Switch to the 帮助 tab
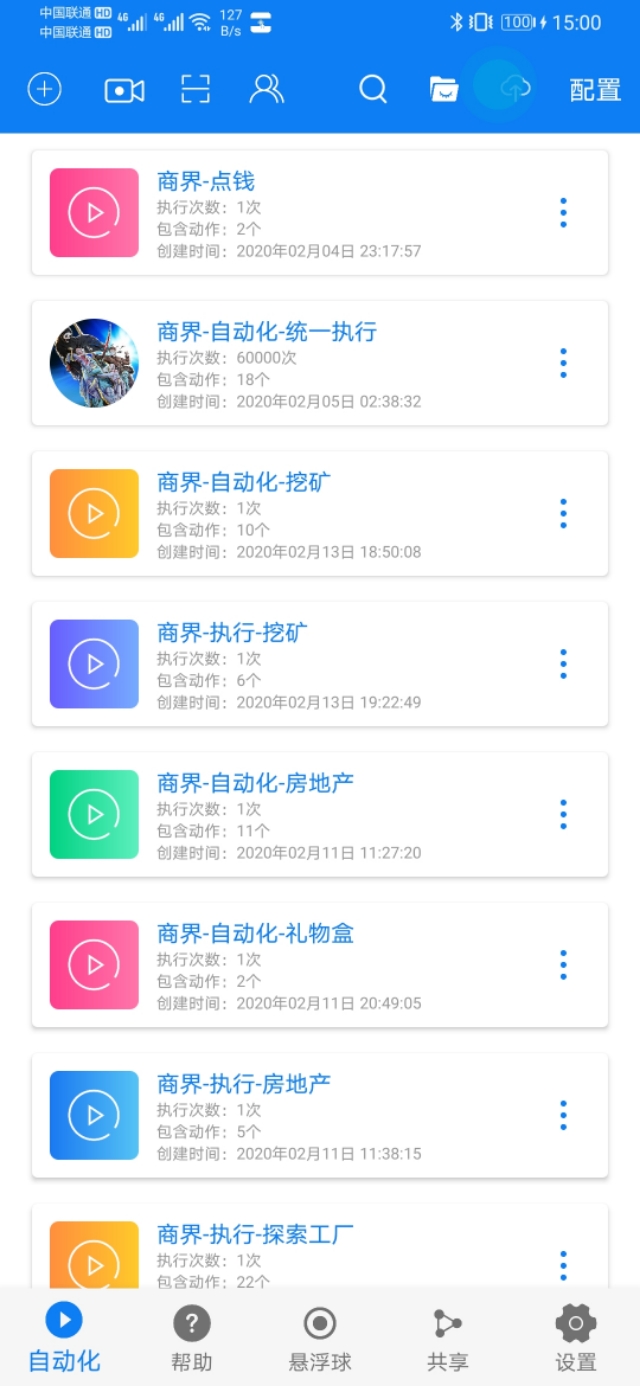640x1386 pixels. pos(192,1337)
